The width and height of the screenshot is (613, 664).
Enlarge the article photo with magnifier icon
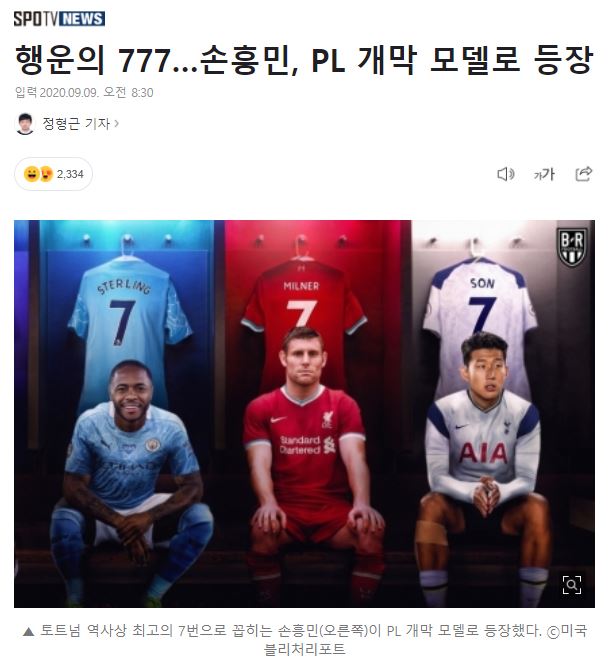(x=570, y=585)
